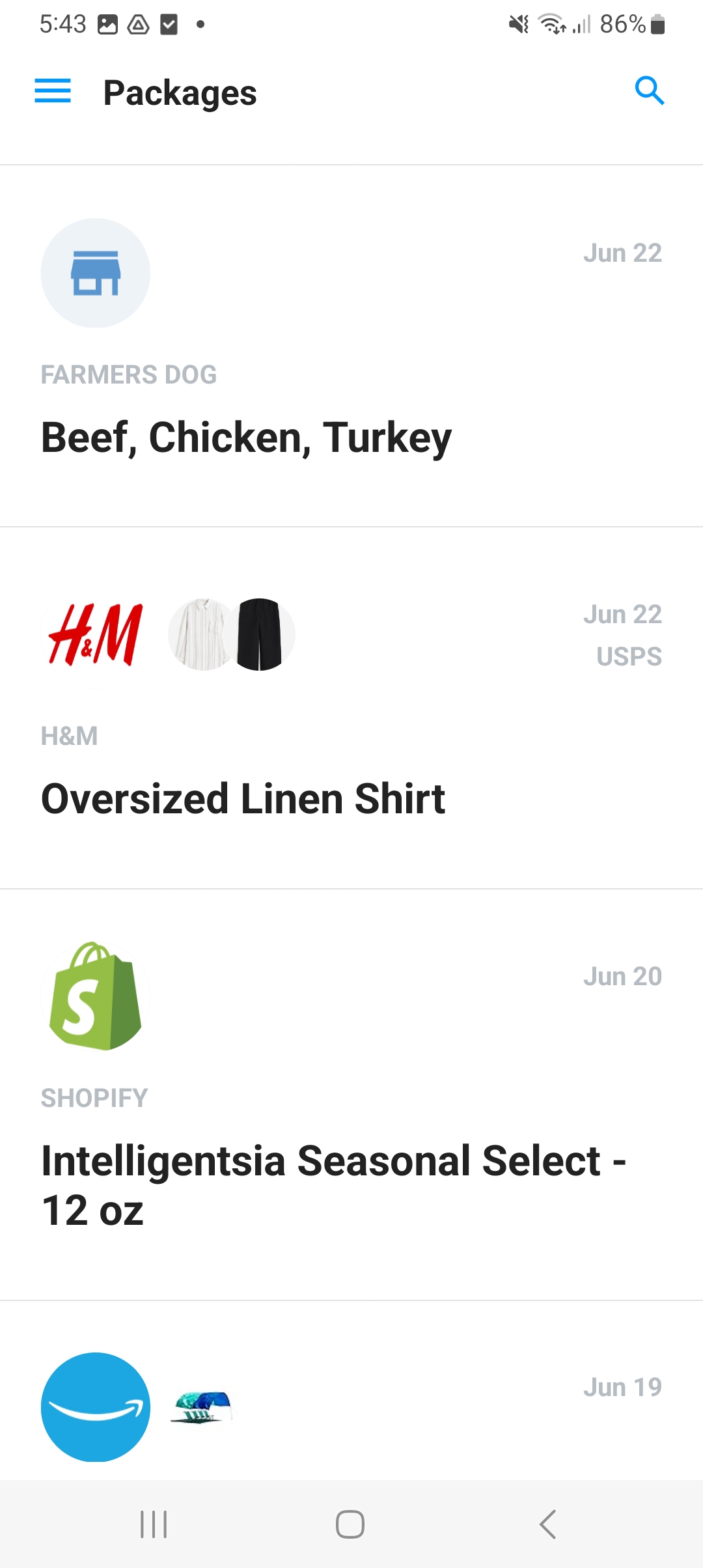Go back using the system back button

[x=548, y=1524]
